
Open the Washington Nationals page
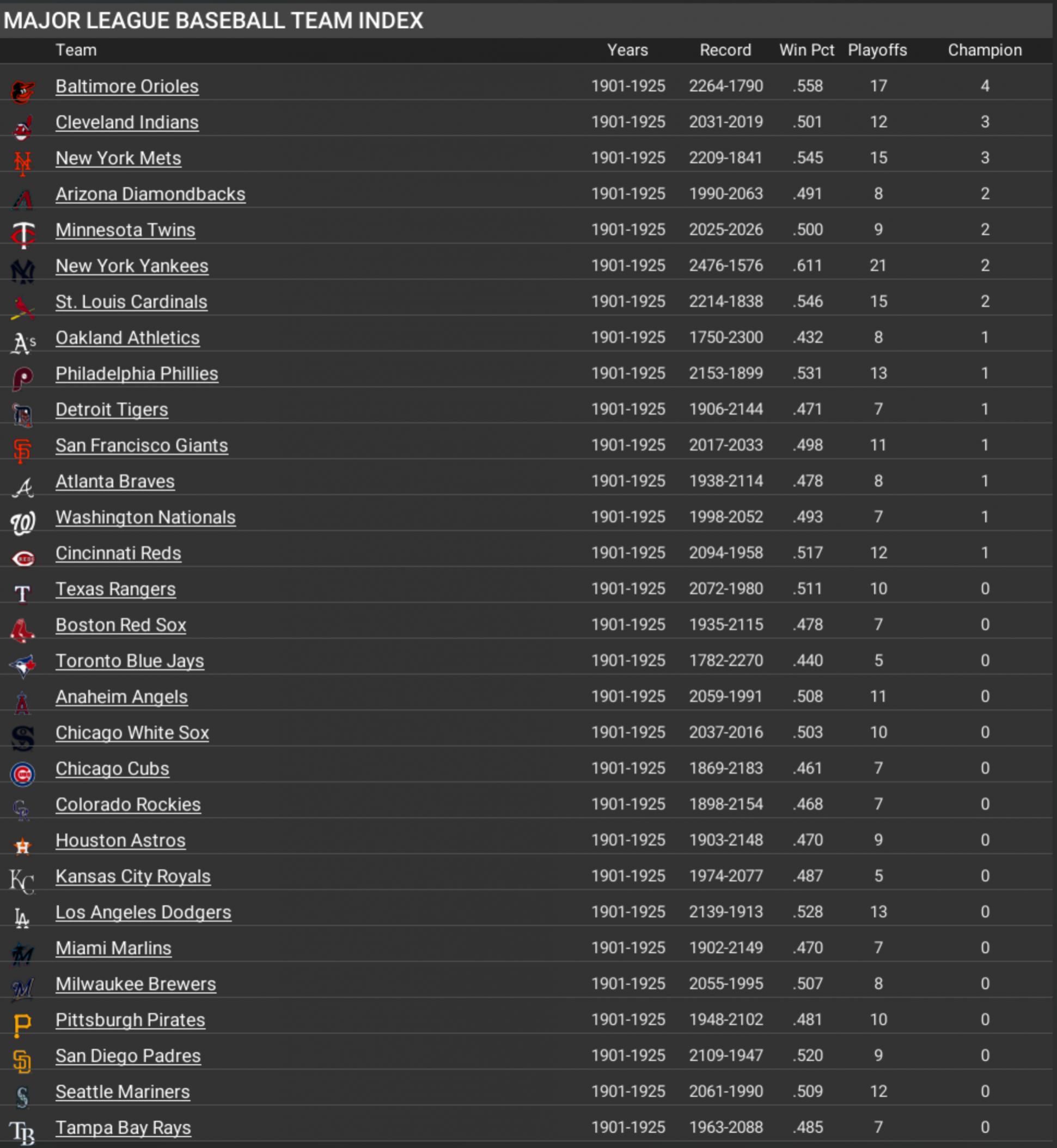click(145, 518)
